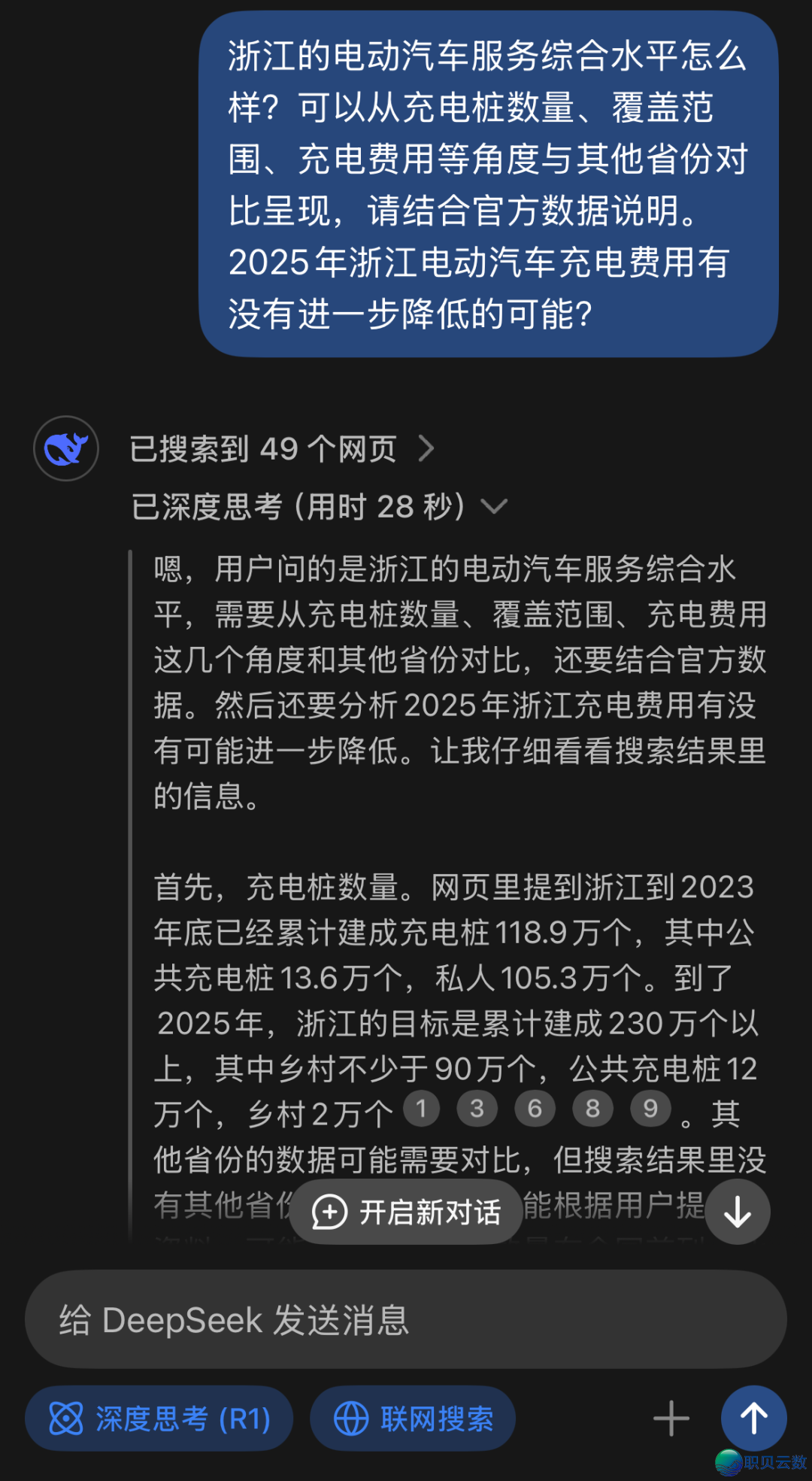The width and height of the screenshot is (812, 1481).
Task: Click citation badge 6 in the response
Action: tap(535, 1108)
